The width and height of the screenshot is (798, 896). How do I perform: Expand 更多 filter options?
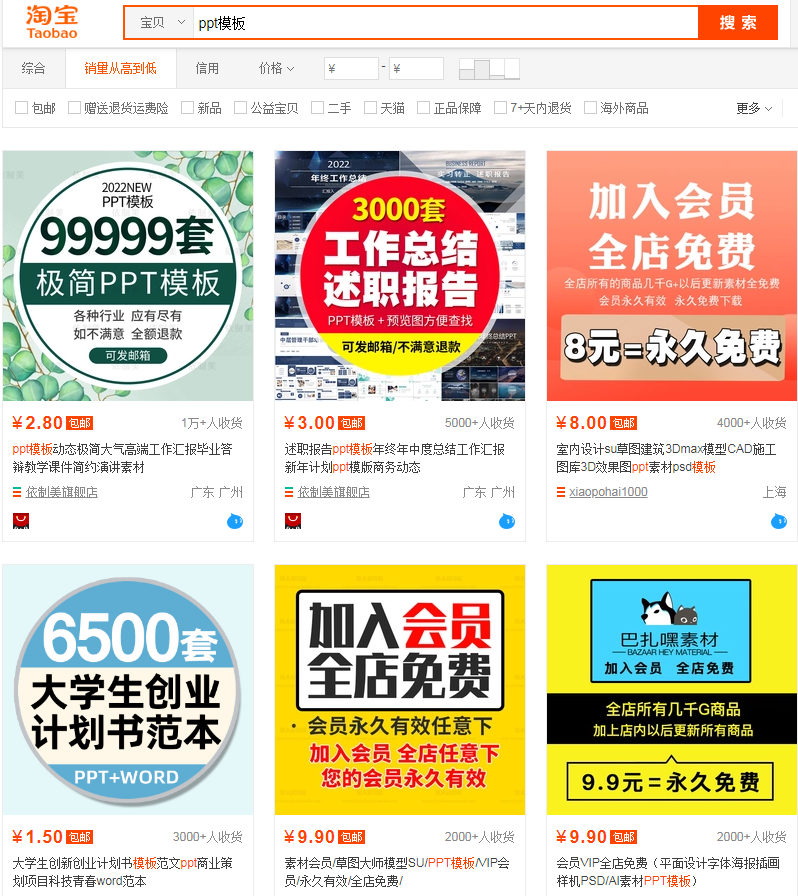754,108
